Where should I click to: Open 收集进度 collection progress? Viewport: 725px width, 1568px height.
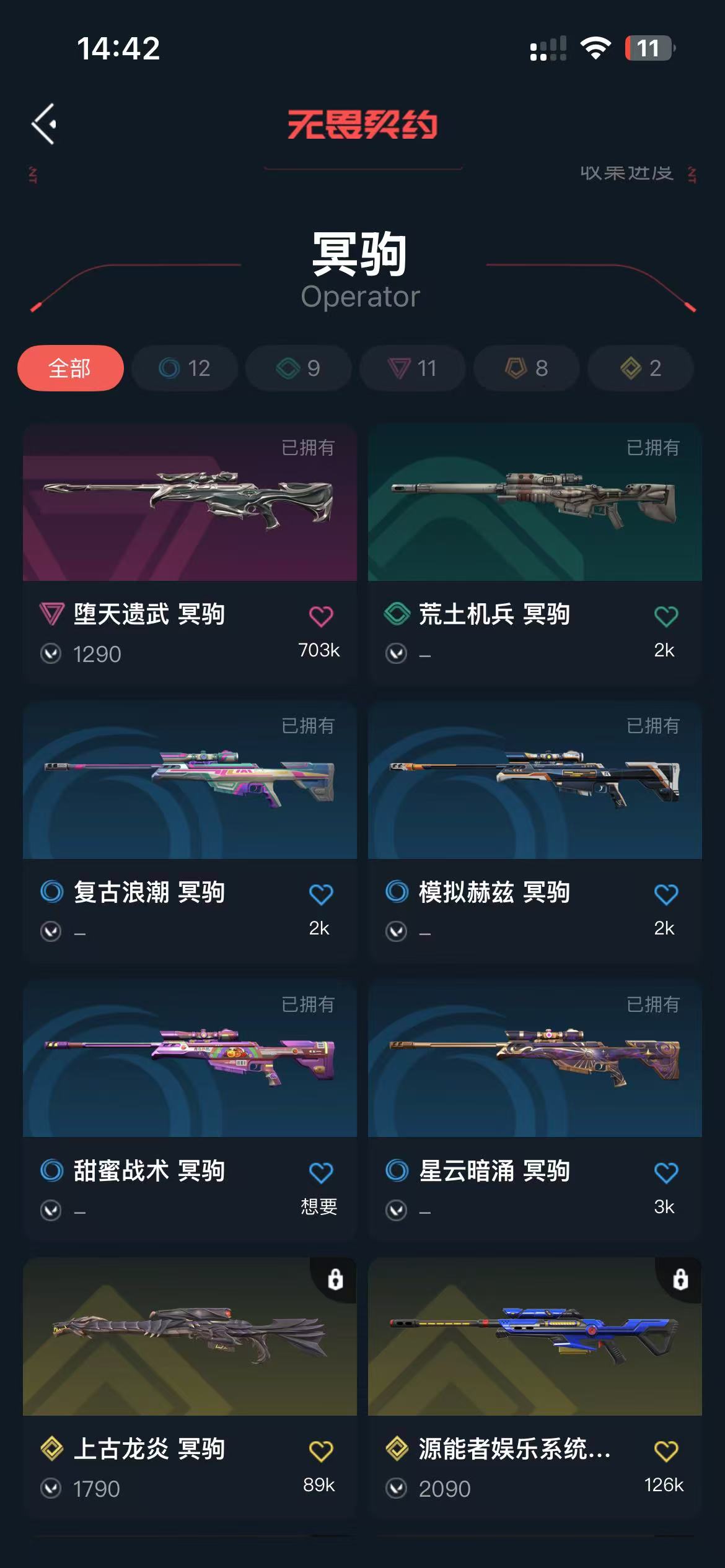point(627,173)
